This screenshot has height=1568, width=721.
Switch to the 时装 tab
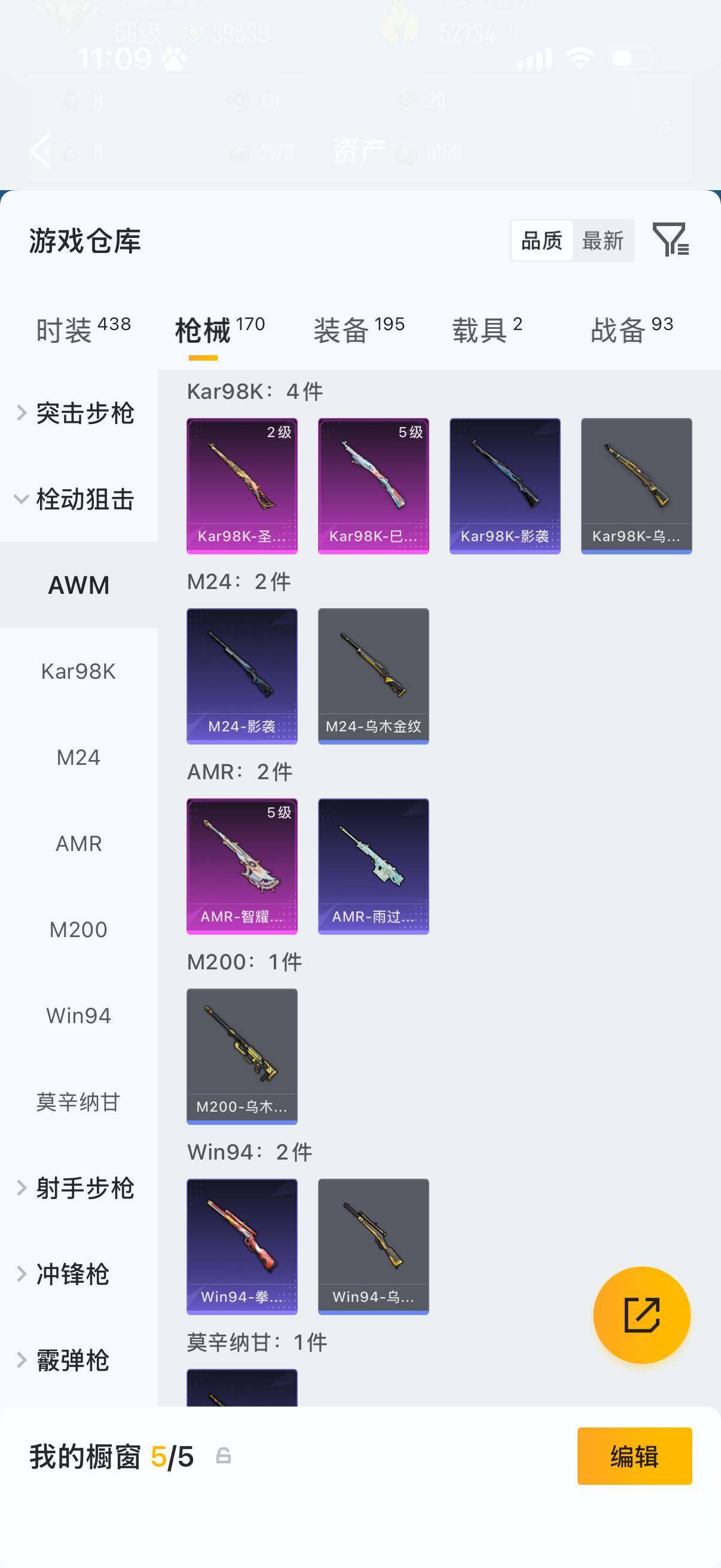pyautogui.click(x=83, y=330)
